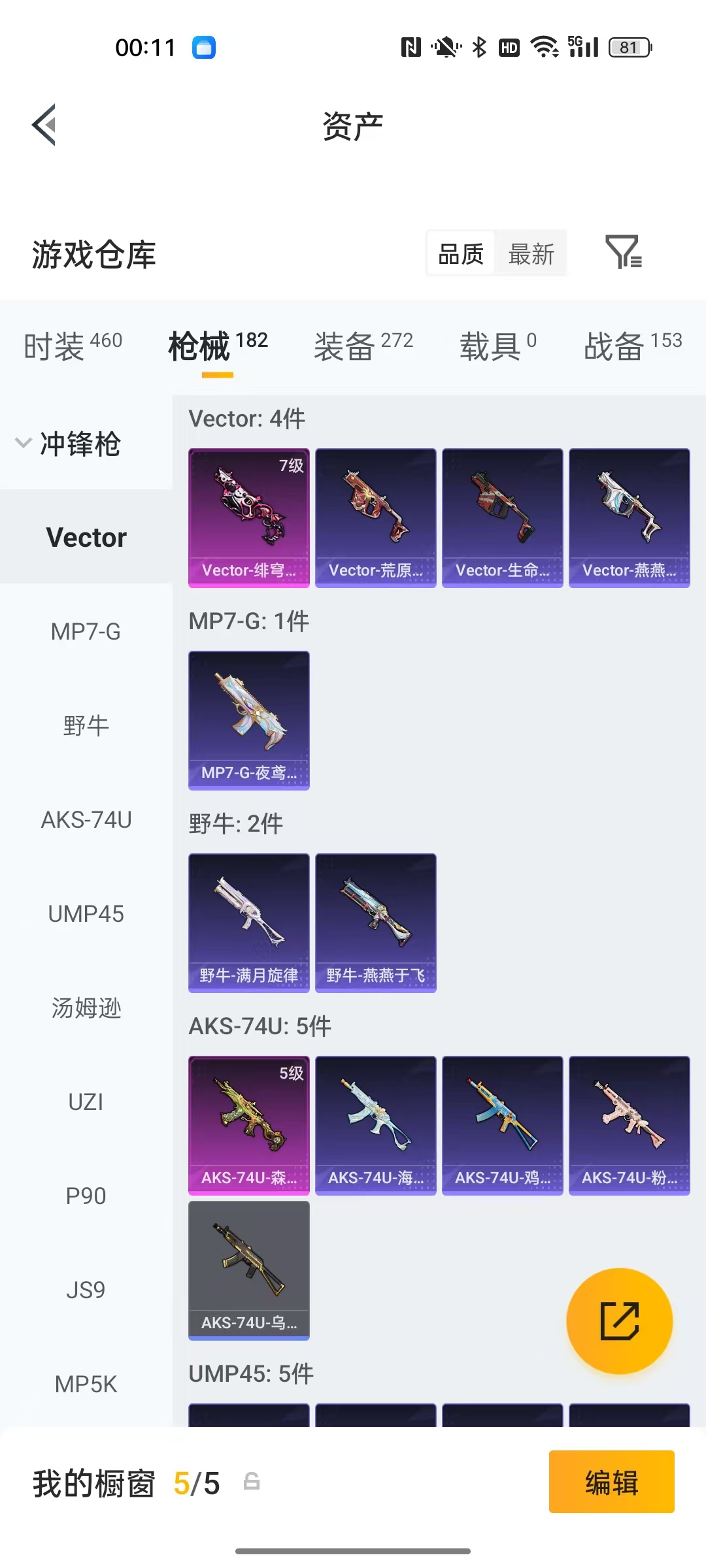Collapse the 冲锋枪 category
The height and width of the screenshot is (1568, 706).
[68, 444]
